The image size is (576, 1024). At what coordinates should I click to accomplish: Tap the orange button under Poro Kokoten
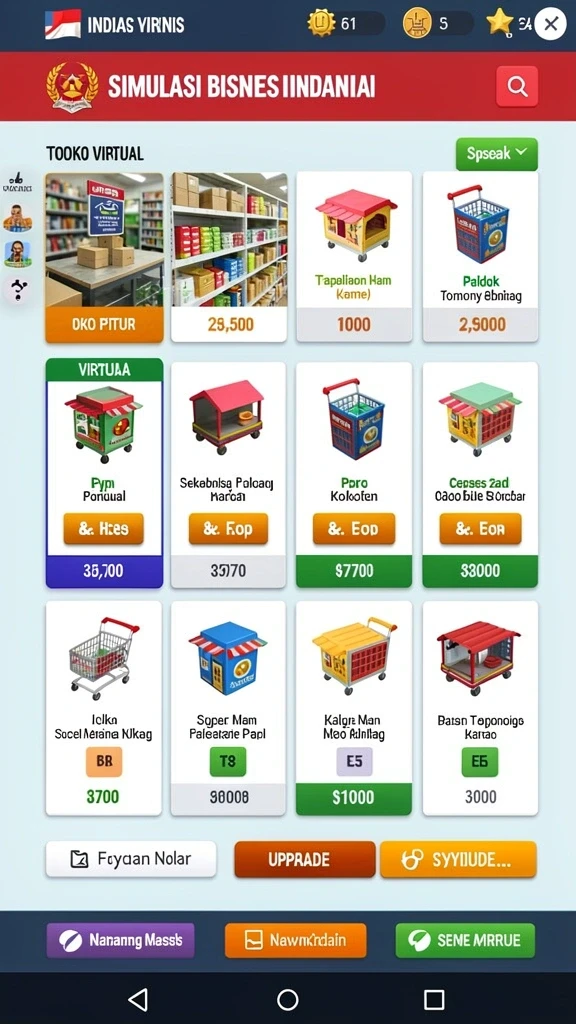pos(354,529)
